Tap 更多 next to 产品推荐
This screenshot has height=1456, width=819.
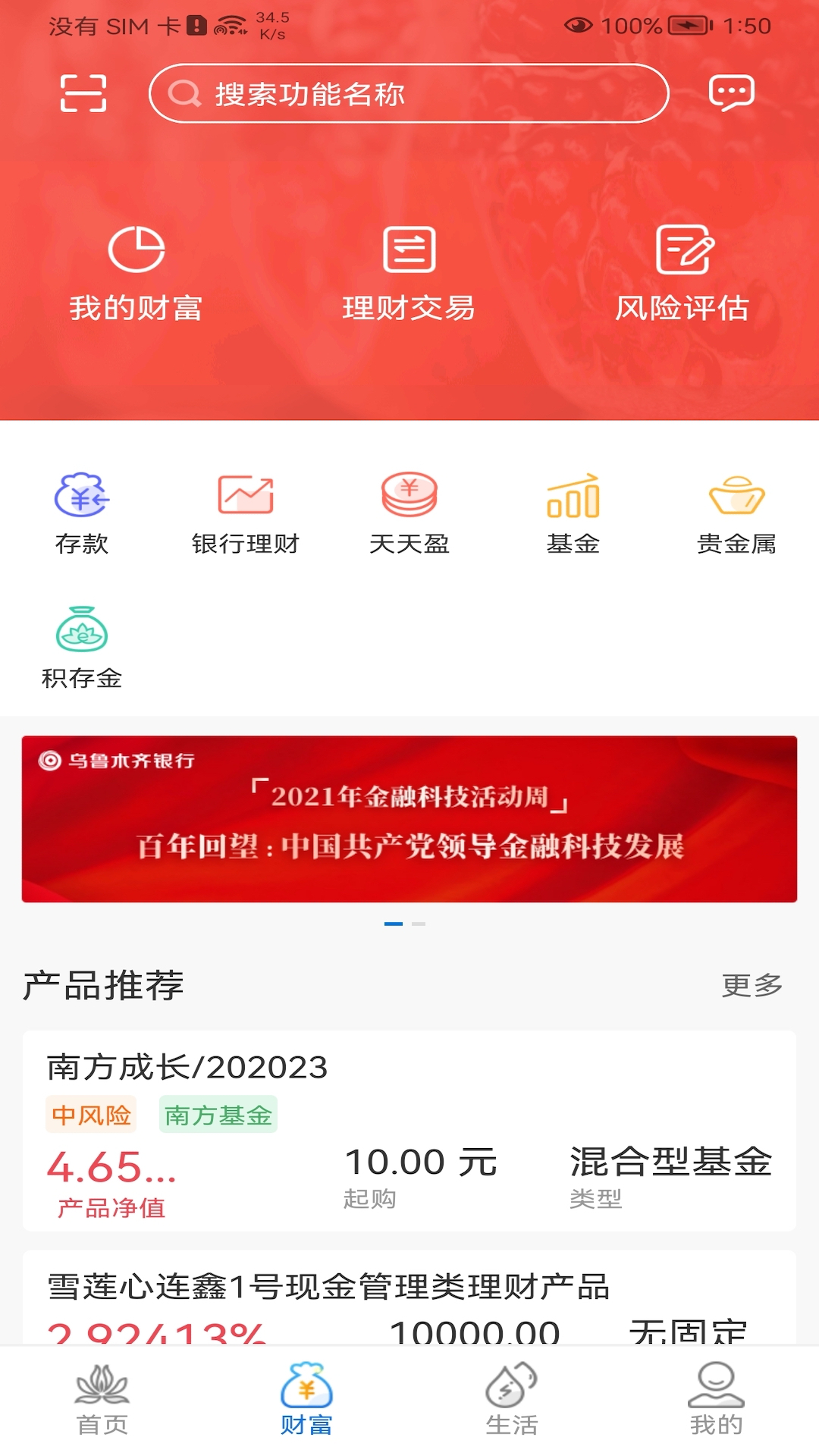coord(752,985)
